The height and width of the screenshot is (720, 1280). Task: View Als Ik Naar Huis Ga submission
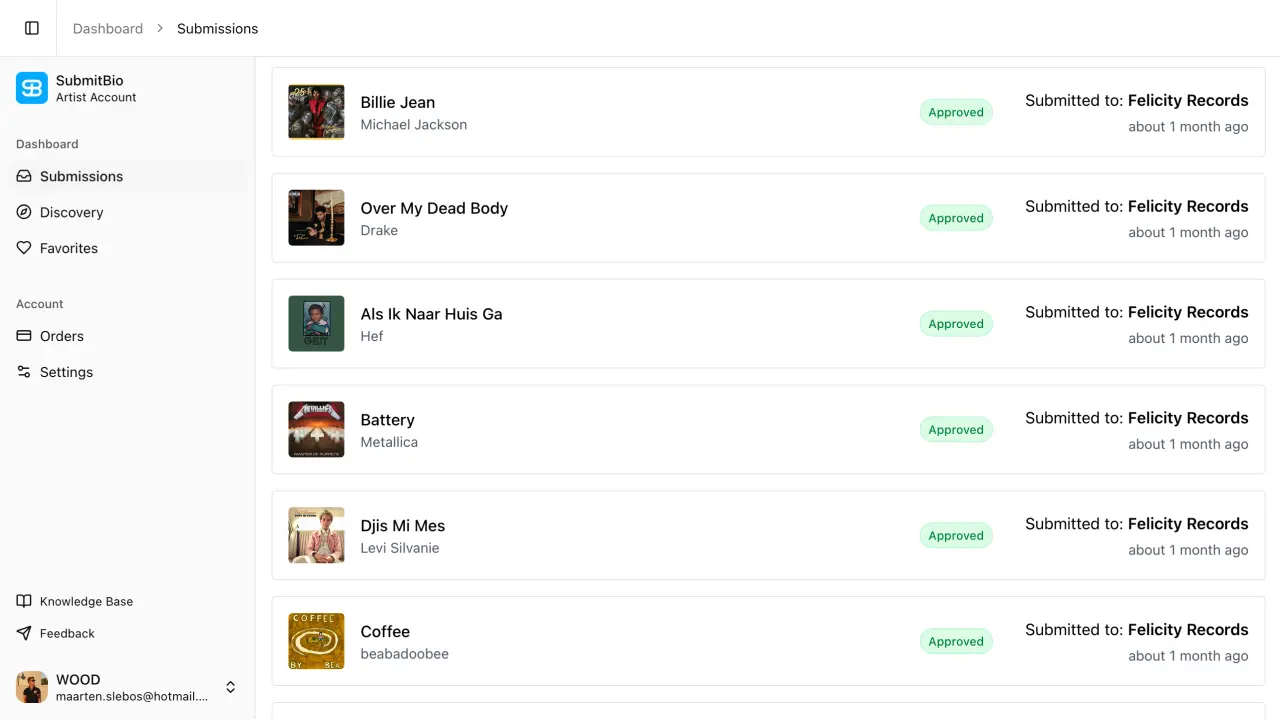tap(431, 314)
